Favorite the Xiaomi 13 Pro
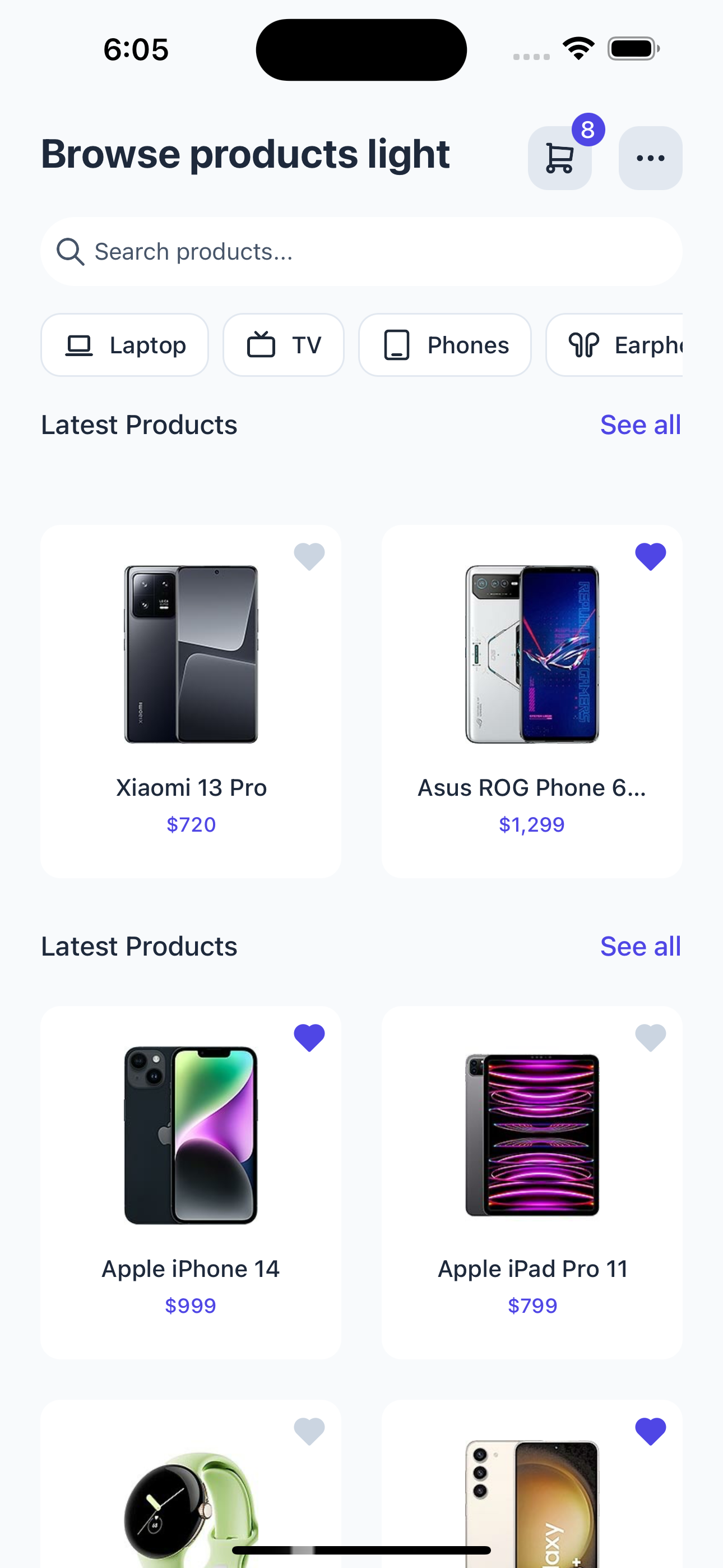Viewport: 723px width, 1568px height. coord(309,555)
